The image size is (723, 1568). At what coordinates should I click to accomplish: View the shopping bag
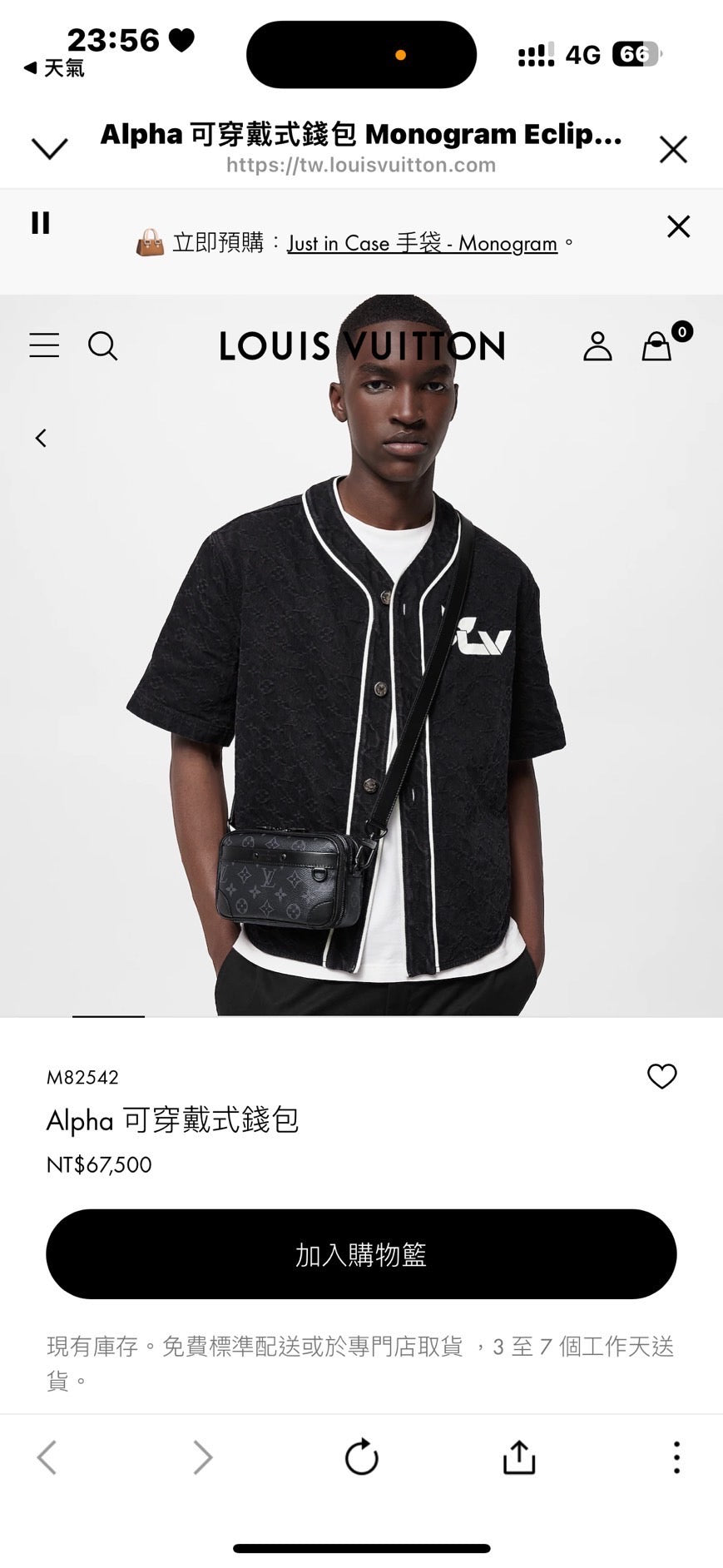tap(657, 345)
